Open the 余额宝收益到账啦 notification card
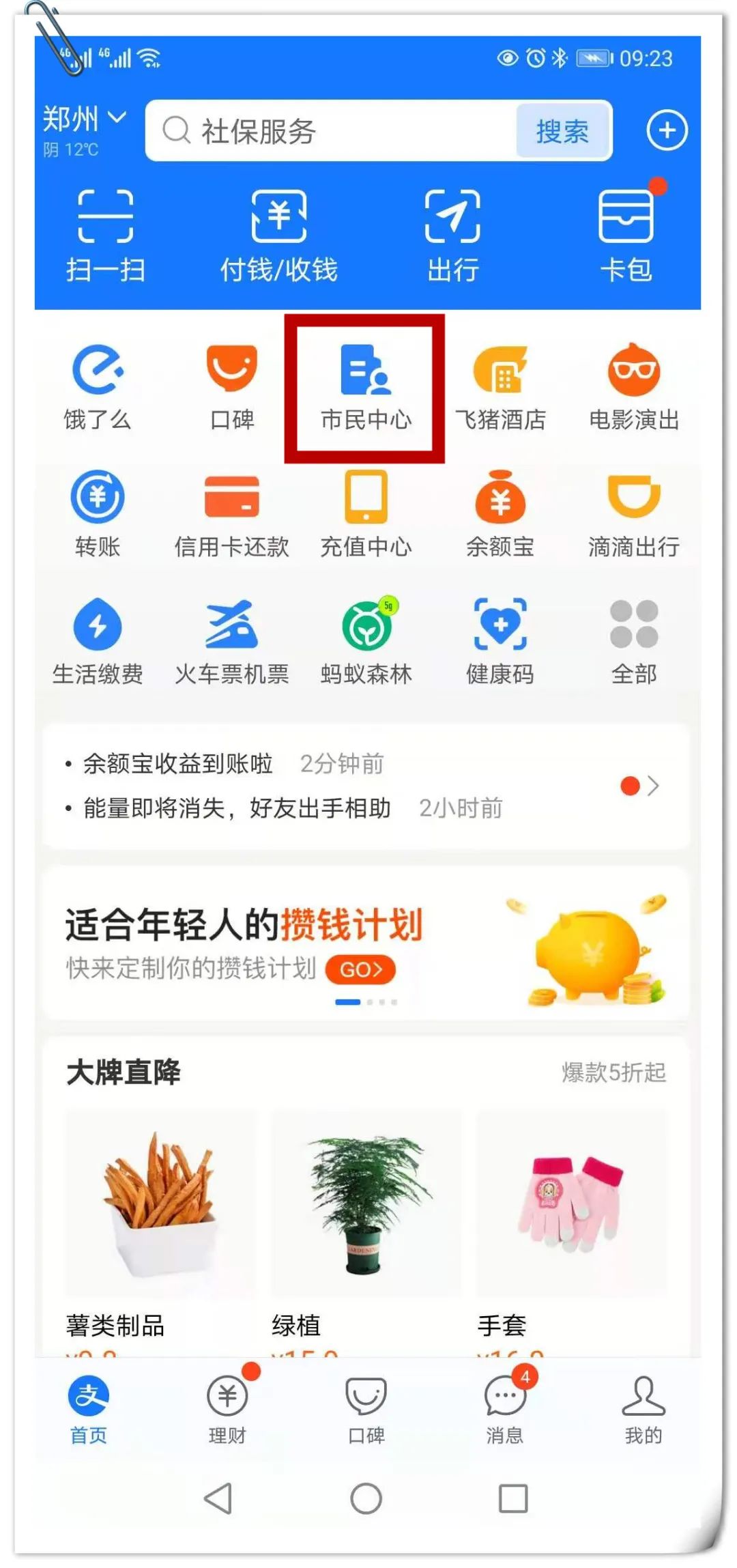The image size is (737, 1568). point(366,786)
